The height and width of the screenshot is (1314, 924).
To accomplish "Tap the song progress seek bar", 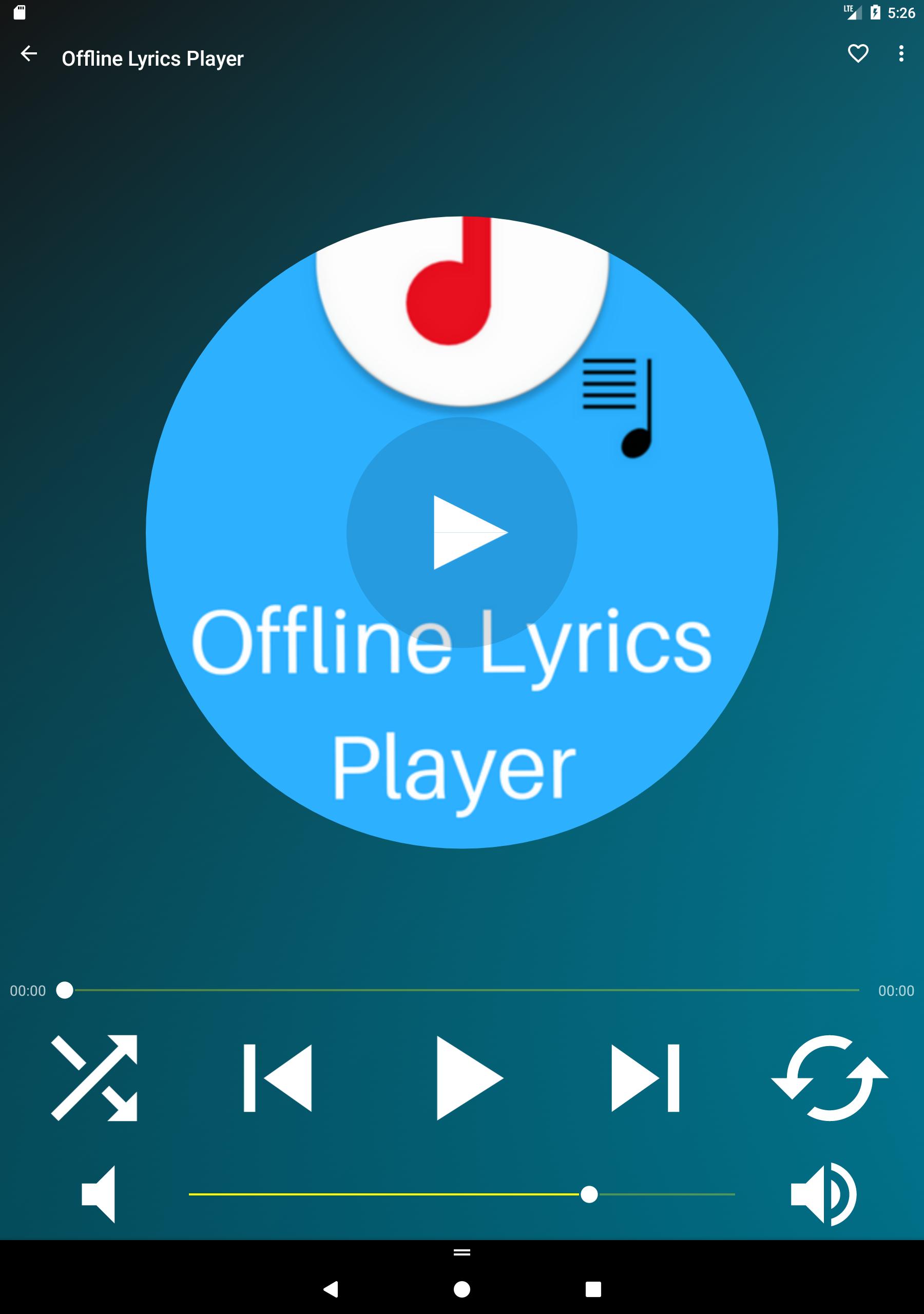I will tap(462, 990).
